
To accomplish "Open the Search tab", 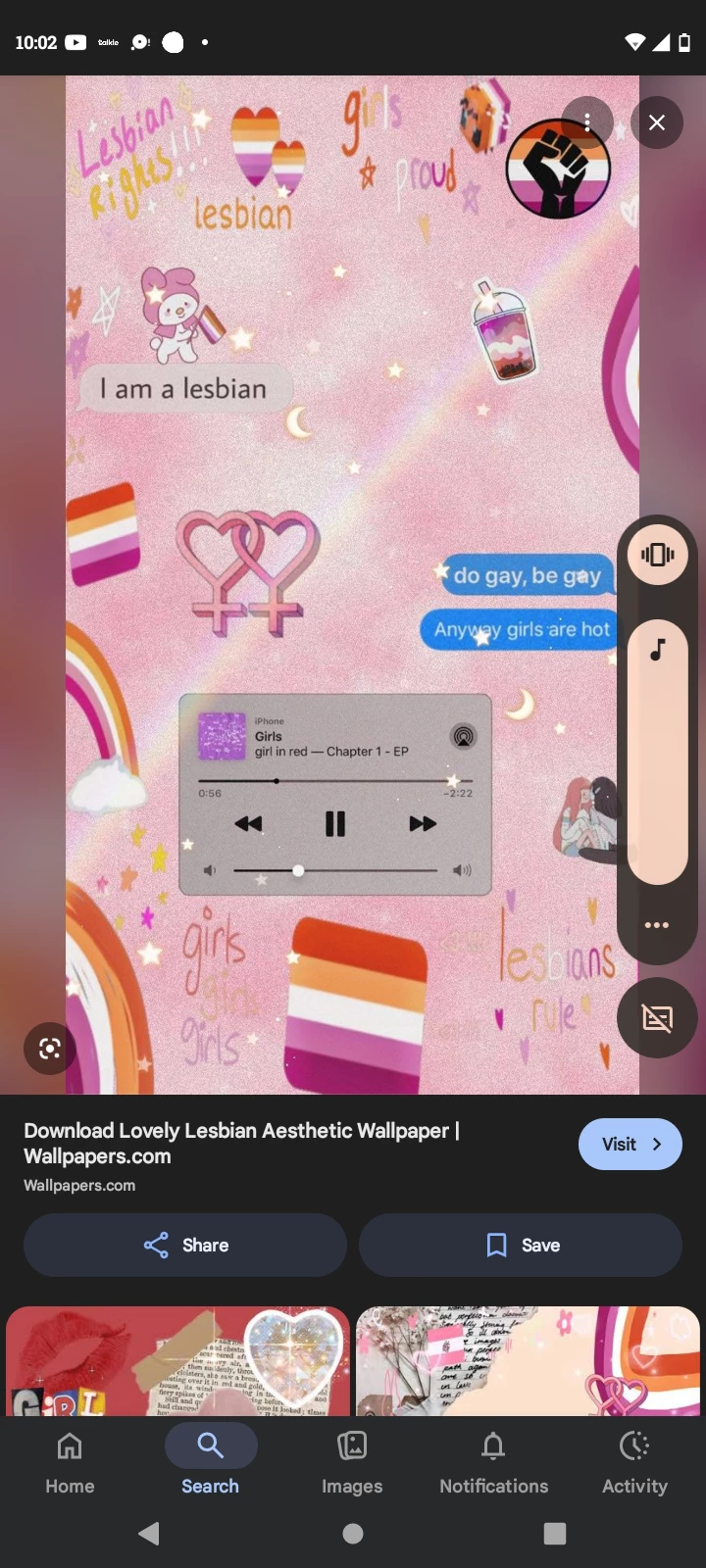I will (x=211, y=1463).
